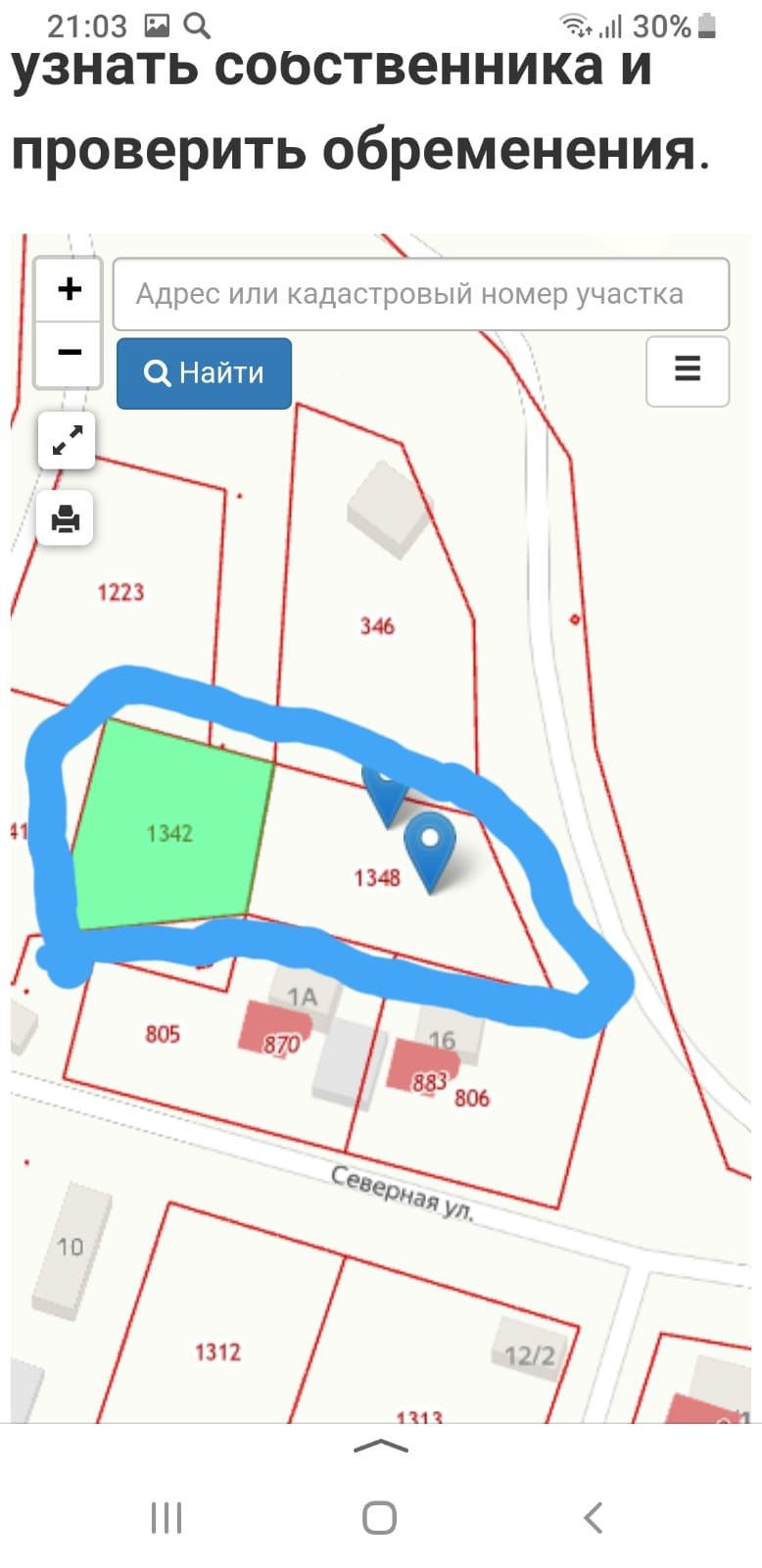
Task: Expand the map to fullscreen
Action: click(67, 441)
